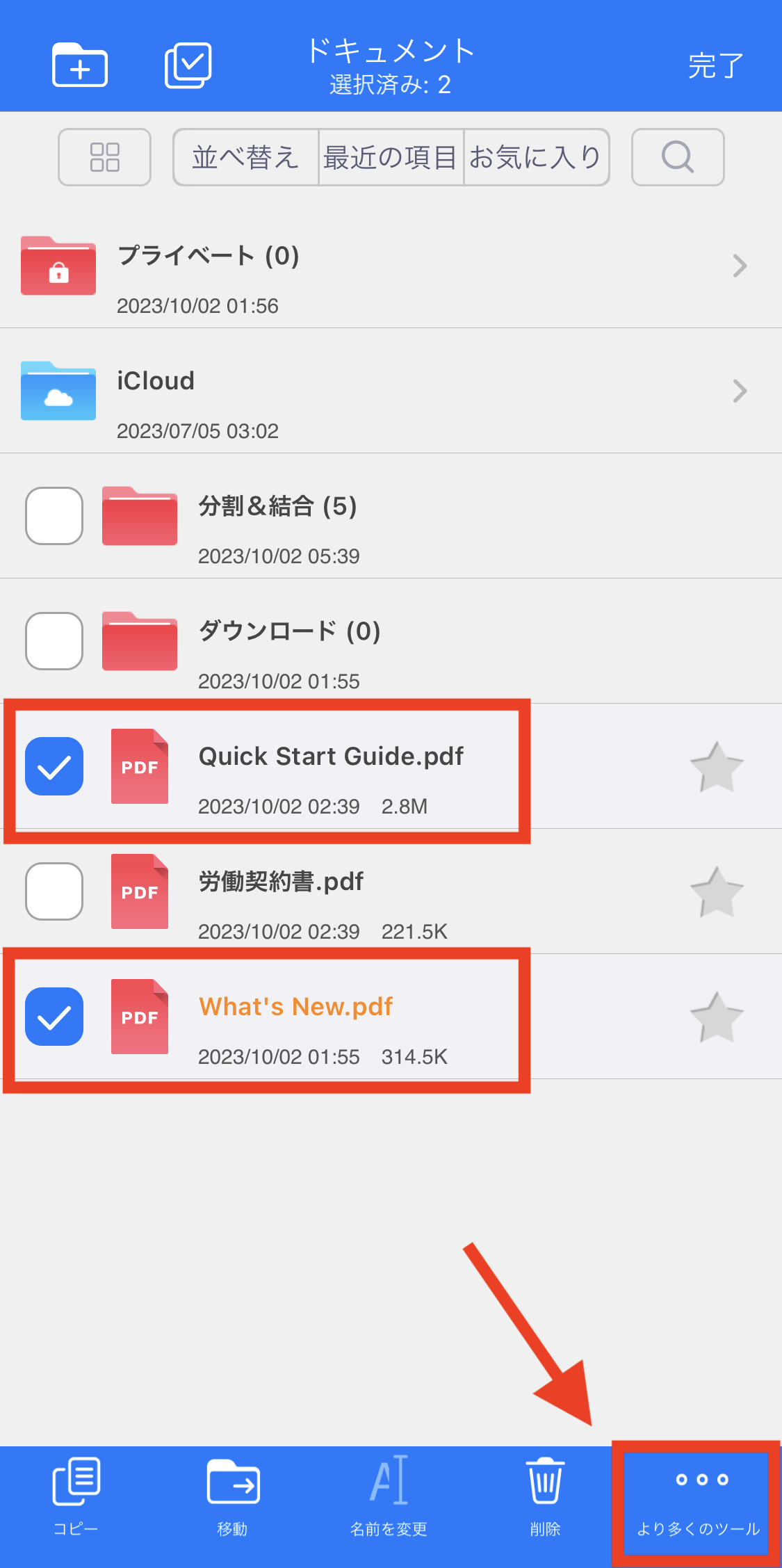Tap 完了 to finish selecting

(x=715, y=66)
